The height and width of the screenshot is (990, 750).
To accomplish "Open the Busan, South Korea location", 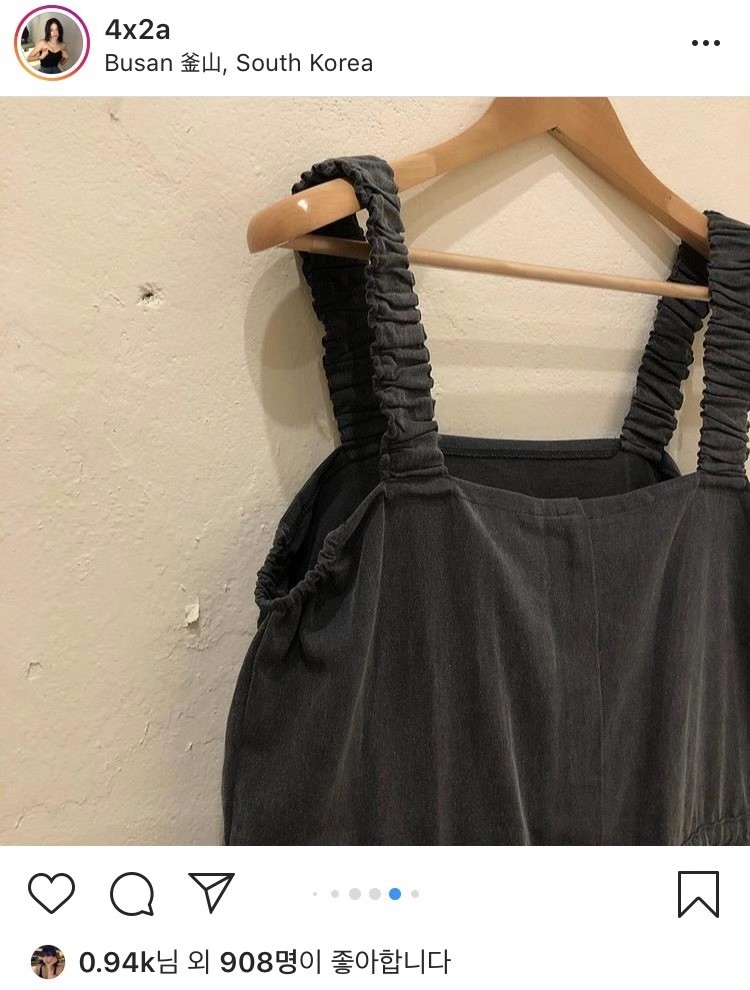I will coord(238,63).
